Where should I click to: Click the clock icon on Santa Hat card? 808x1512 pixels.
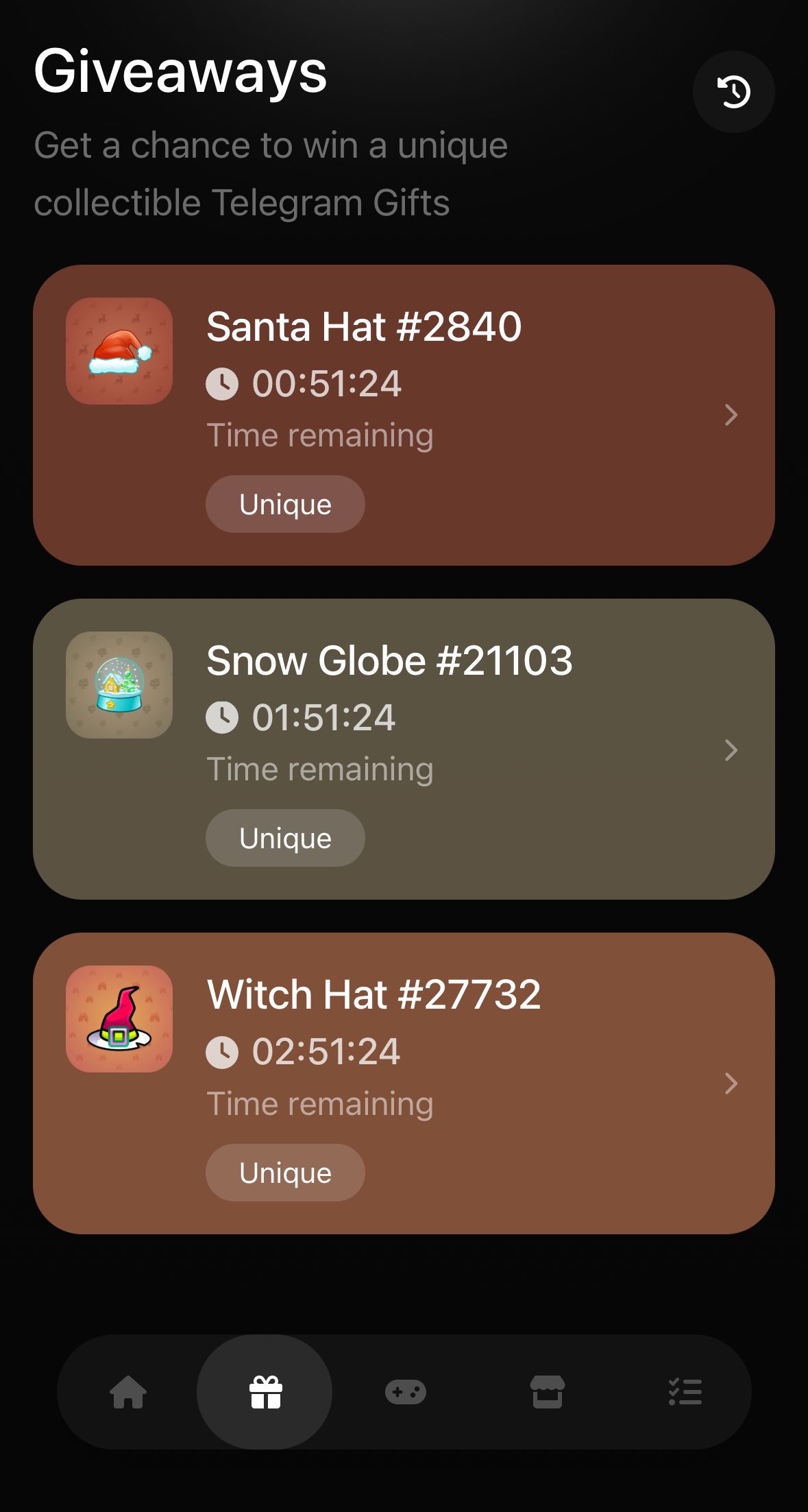222,384
